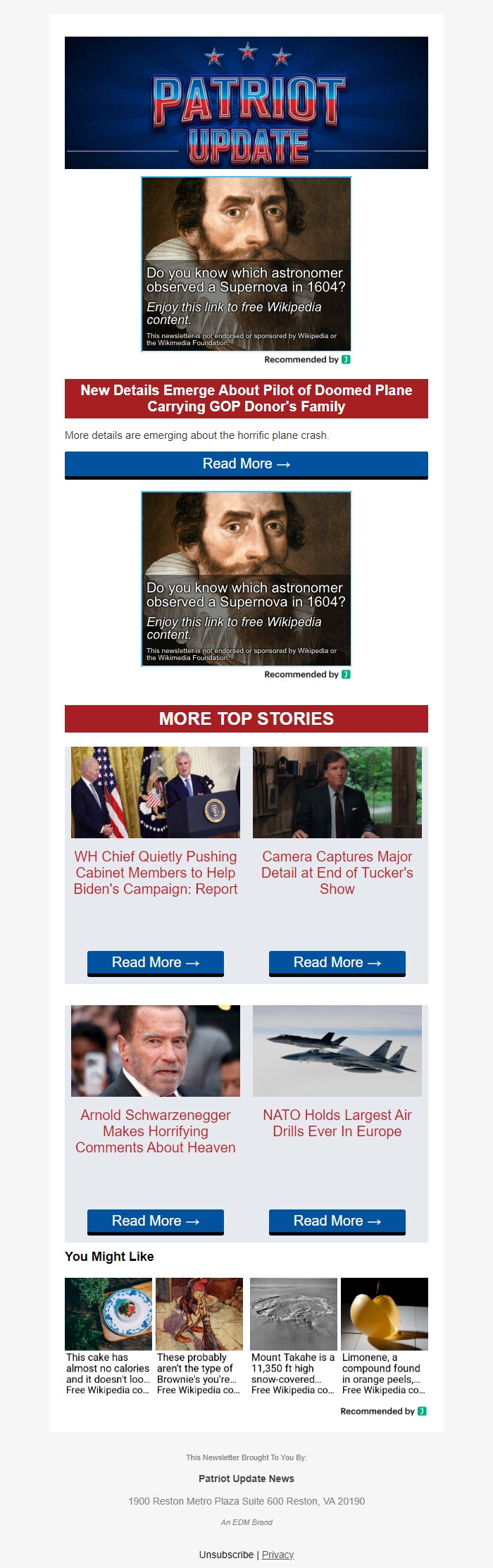Open the Mount Takahe recommendation card
The width and height of the screenshot is (493, 1568).
pyautogui.click(x=293, y=1336)
